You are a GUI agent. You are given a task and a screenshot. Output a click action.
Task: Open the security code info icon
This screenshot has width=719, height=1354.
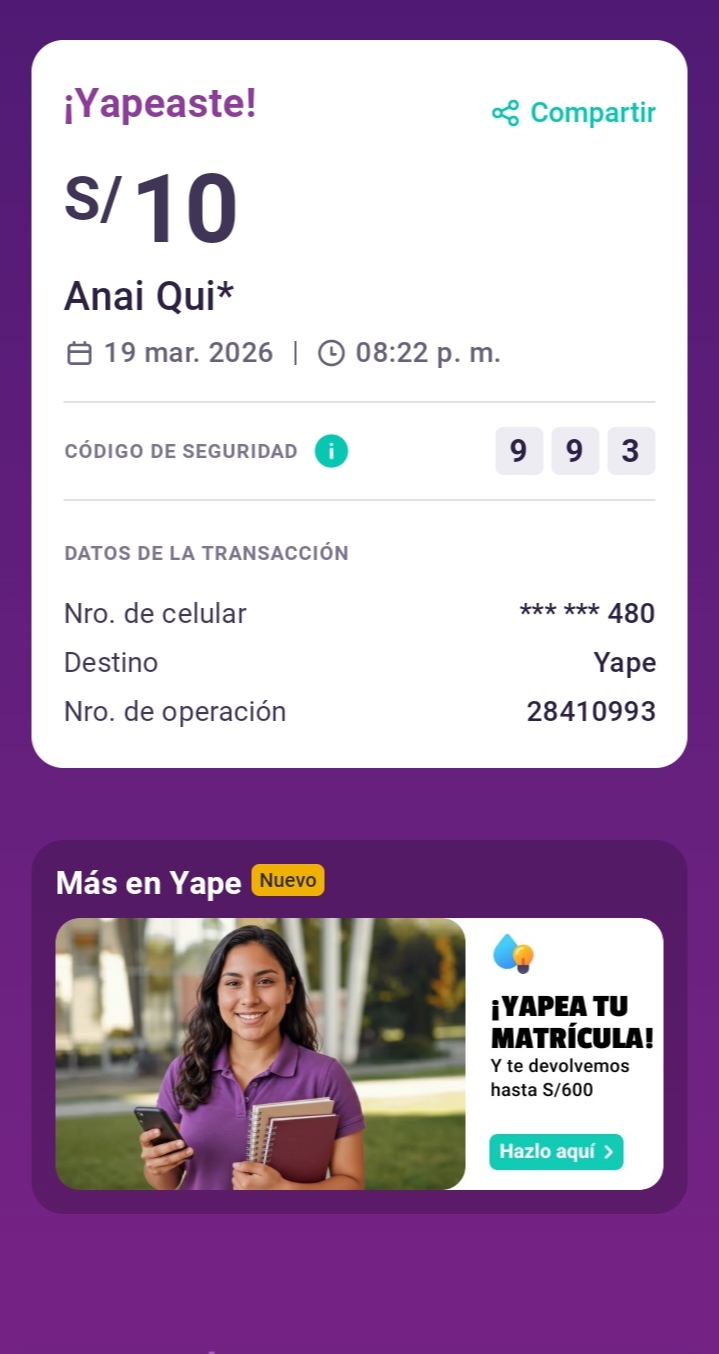(x=331, y=451)
